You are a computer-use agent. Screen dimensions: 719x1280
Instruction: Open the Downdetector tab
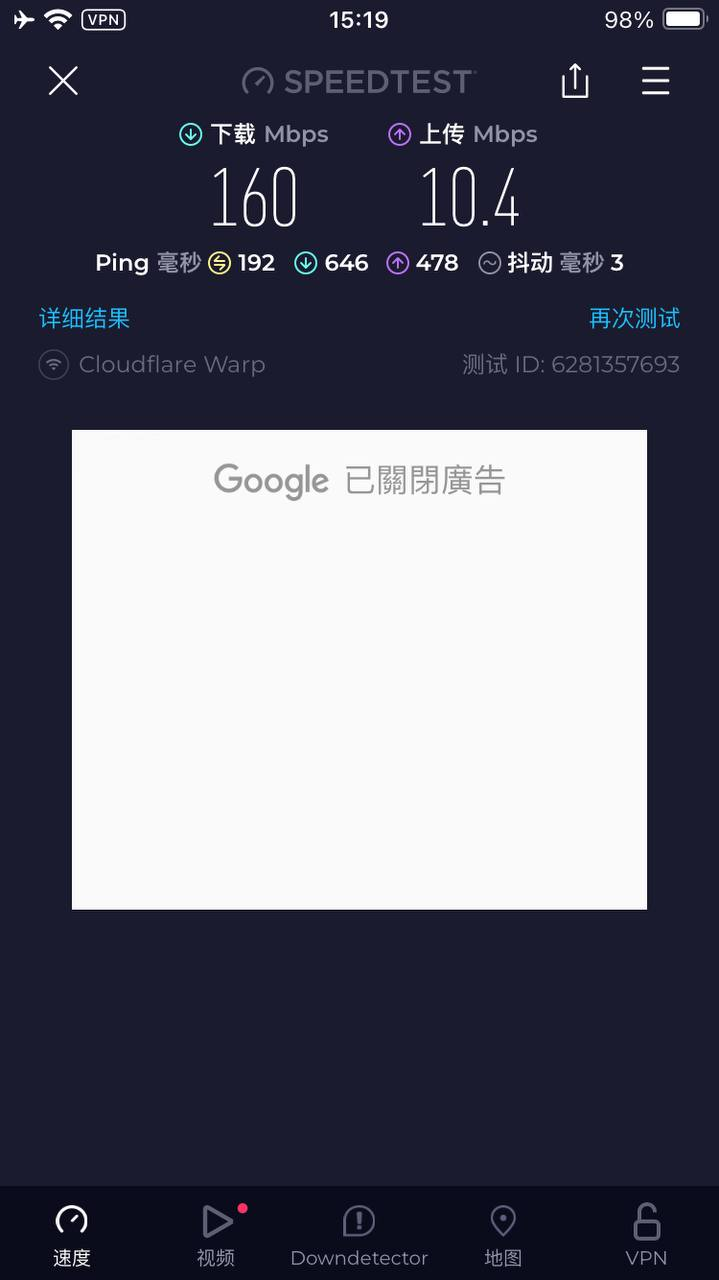tap(359, 1236)
